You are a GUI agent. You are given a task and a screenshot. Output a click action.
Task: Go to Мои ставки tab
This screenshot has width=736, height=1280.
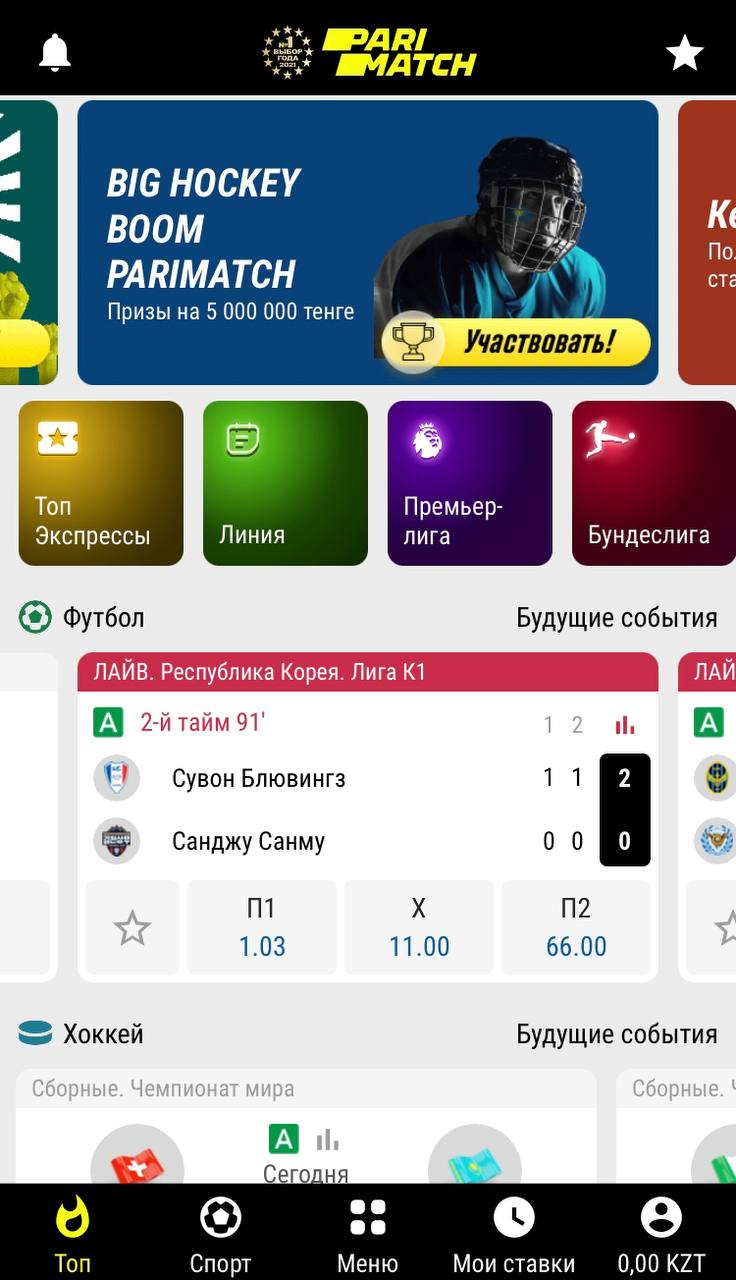(x=514, y=1234)
